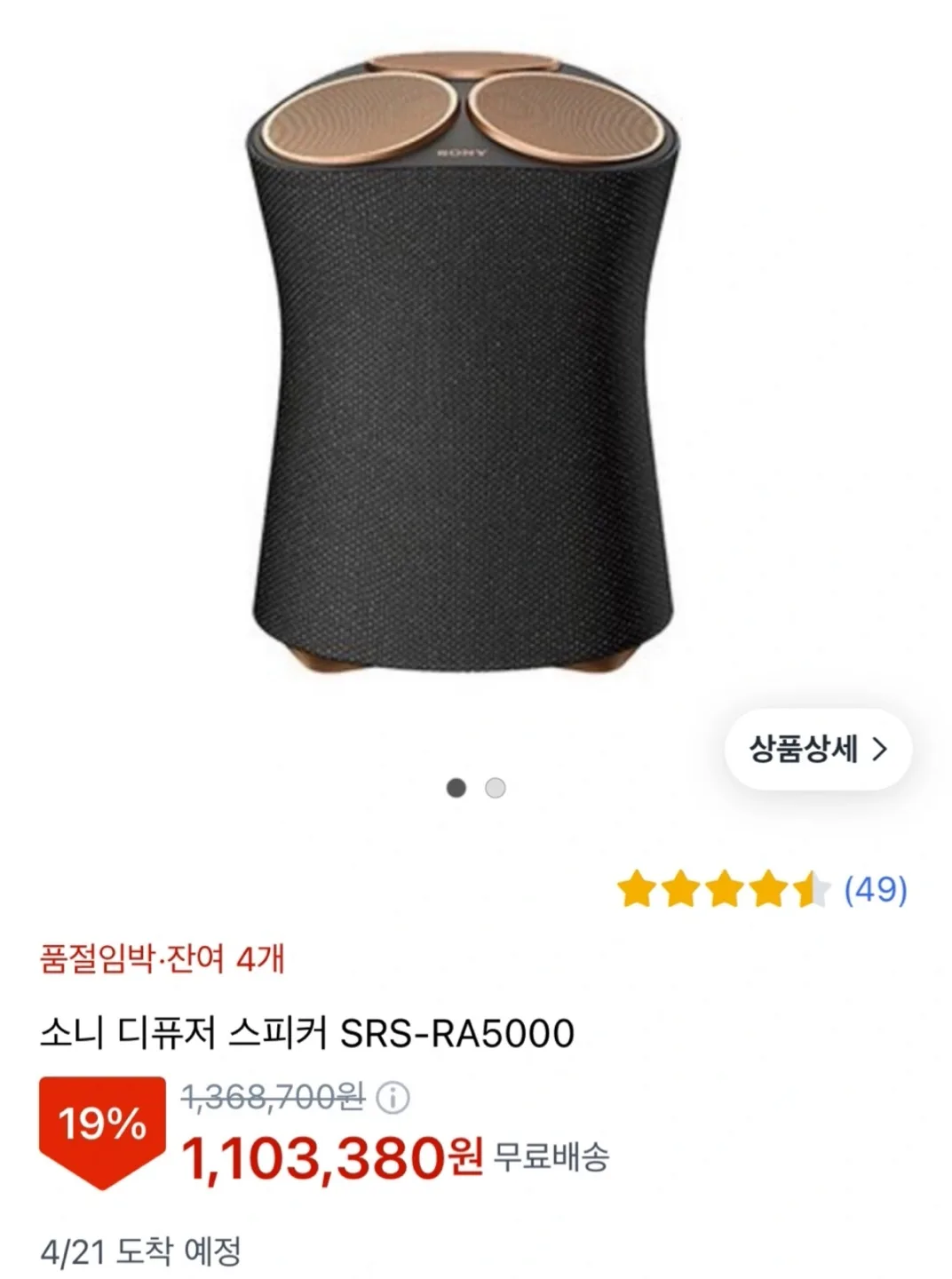Open the 49 reviews star rating

coord(762,889)
